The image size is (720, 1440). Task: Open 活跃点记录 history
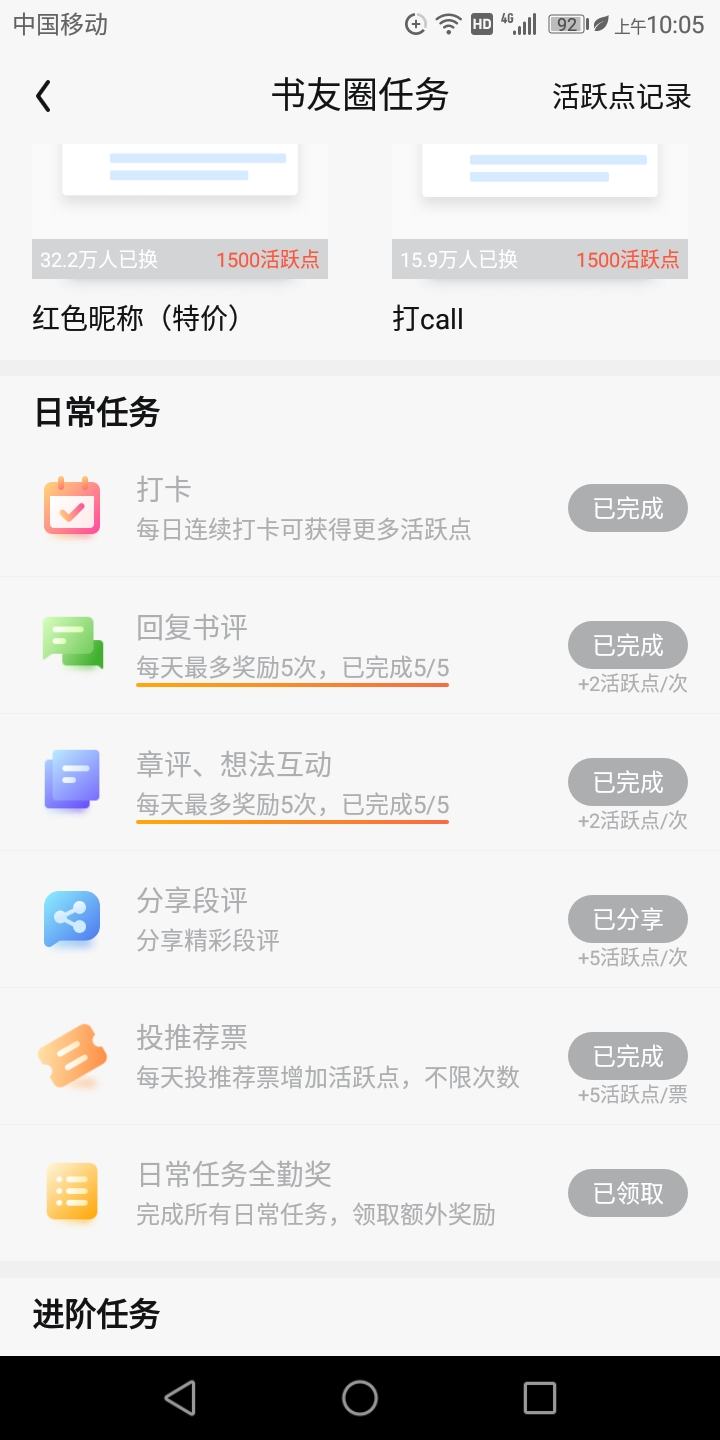[621, 97]
